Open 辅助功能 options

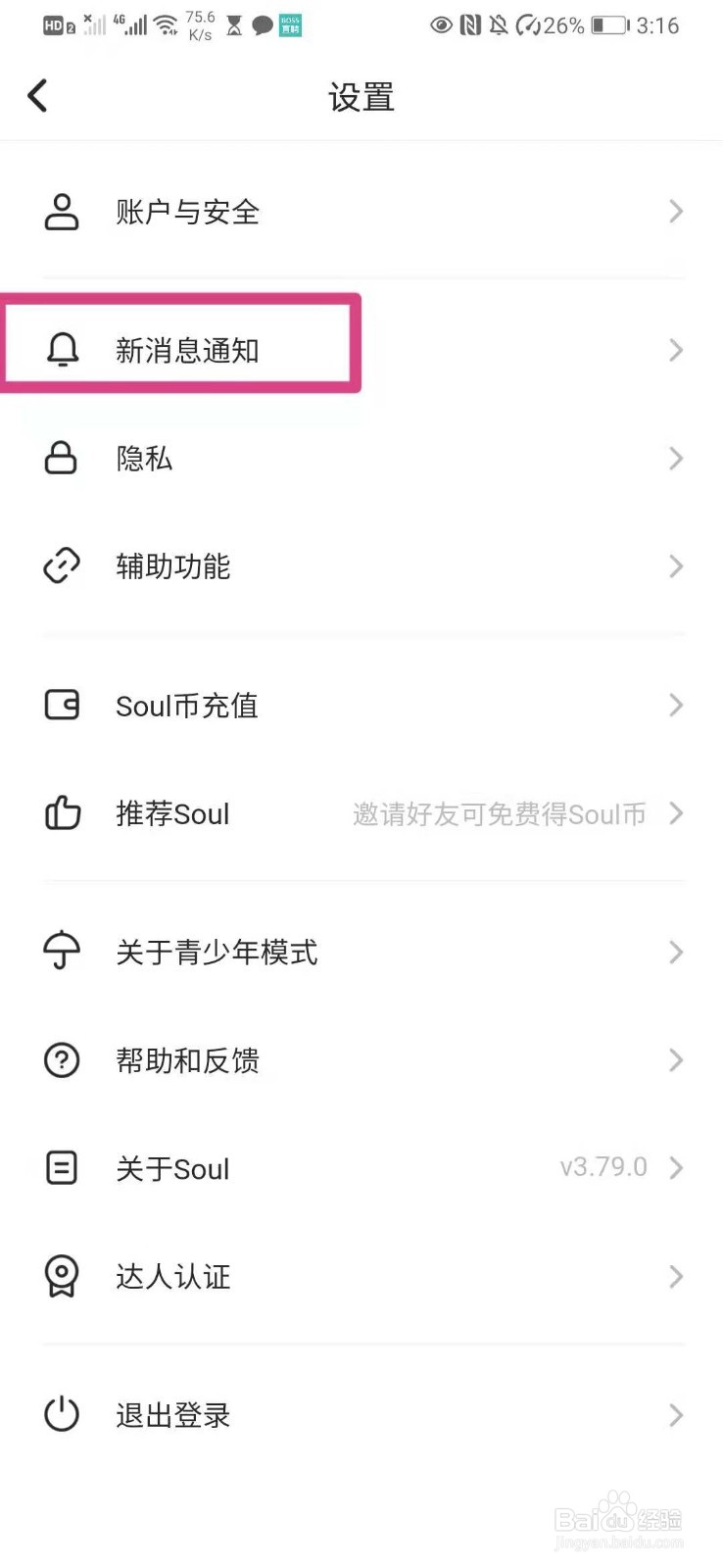coord(361,565)
